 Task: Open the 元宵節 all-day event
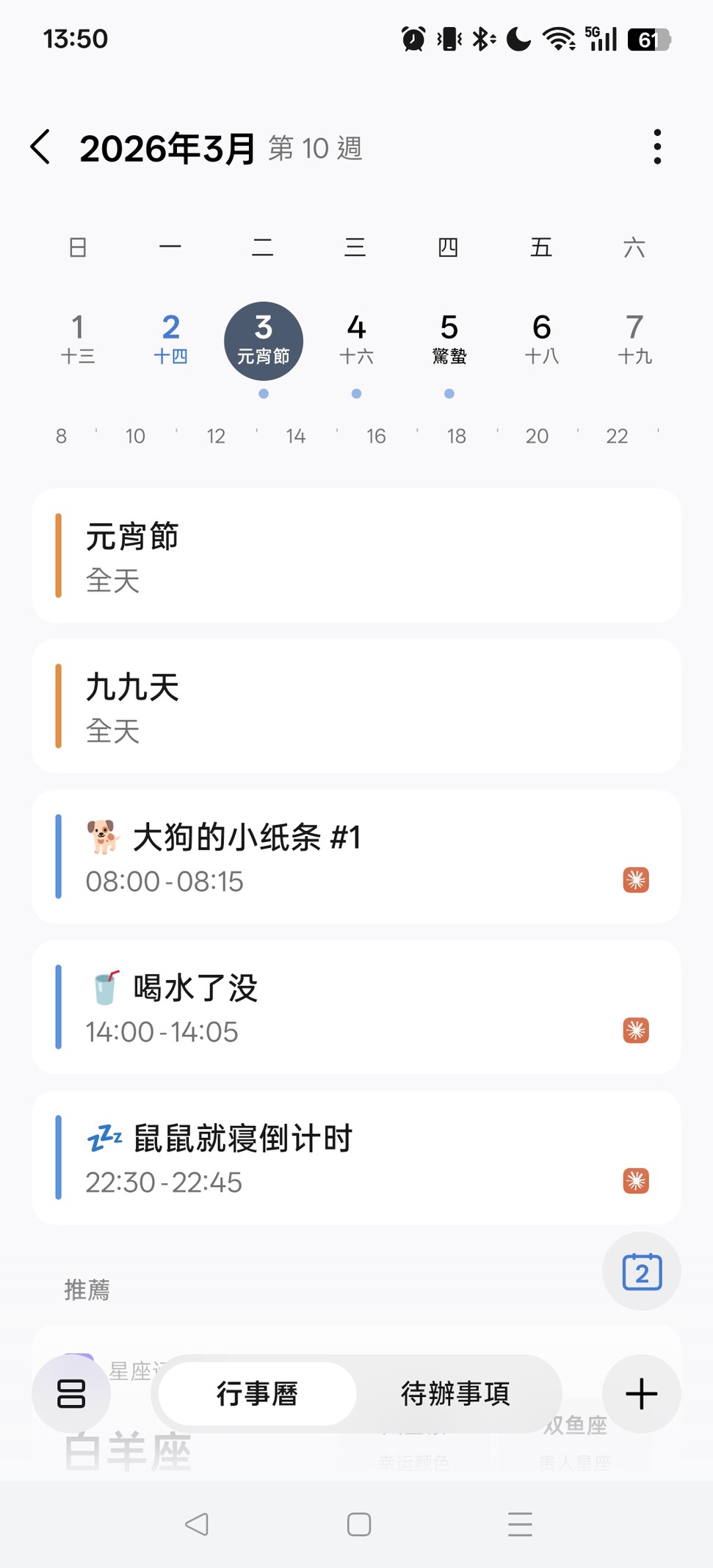[x=356, y=556]
